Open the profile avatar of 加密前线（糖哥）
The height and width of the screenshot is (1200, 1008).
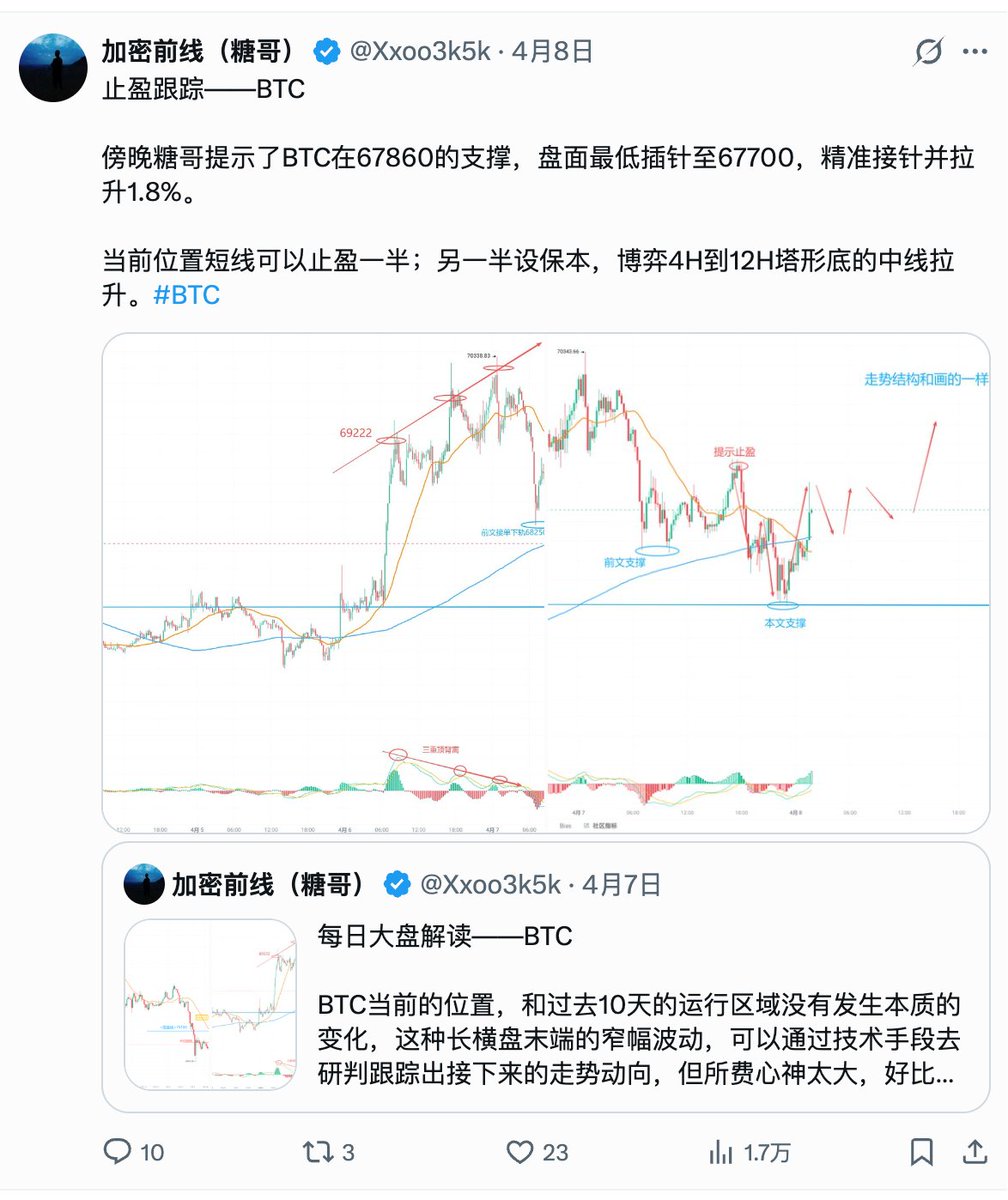[x=54, y=67]
